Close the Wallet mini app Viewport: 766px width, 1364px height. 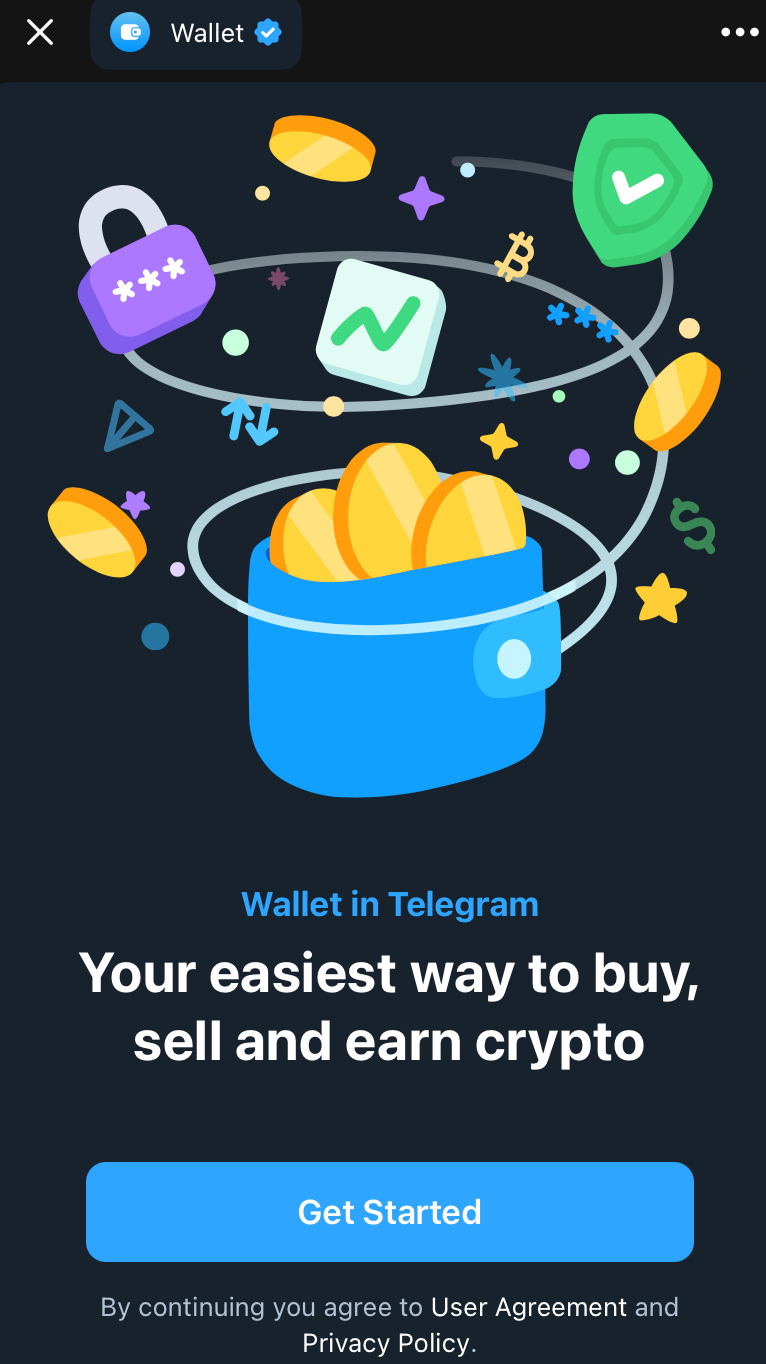pyautogui.click(x=40, y=33)
